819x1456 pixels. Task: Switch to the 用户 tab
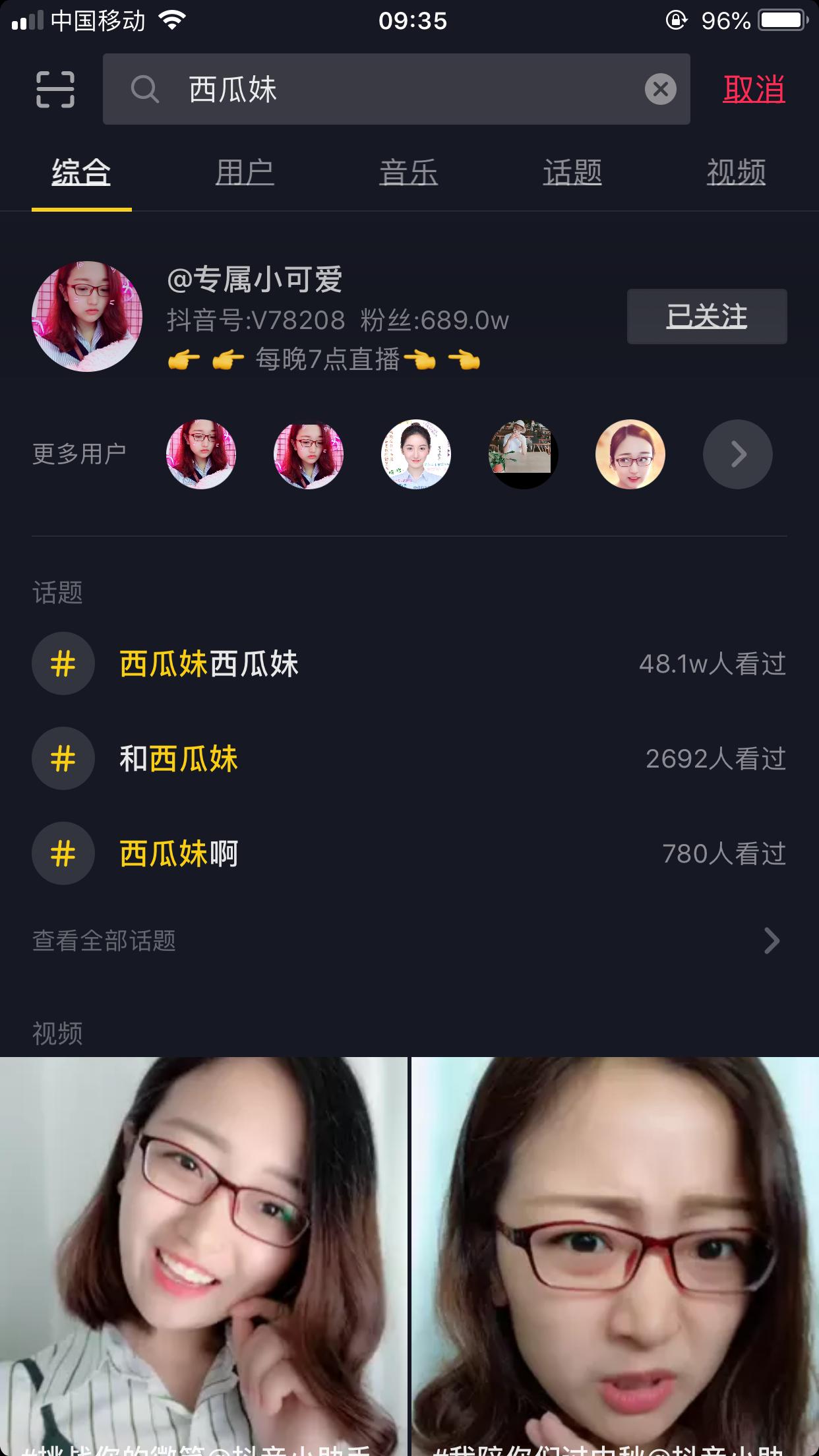[x=245, y=173]
